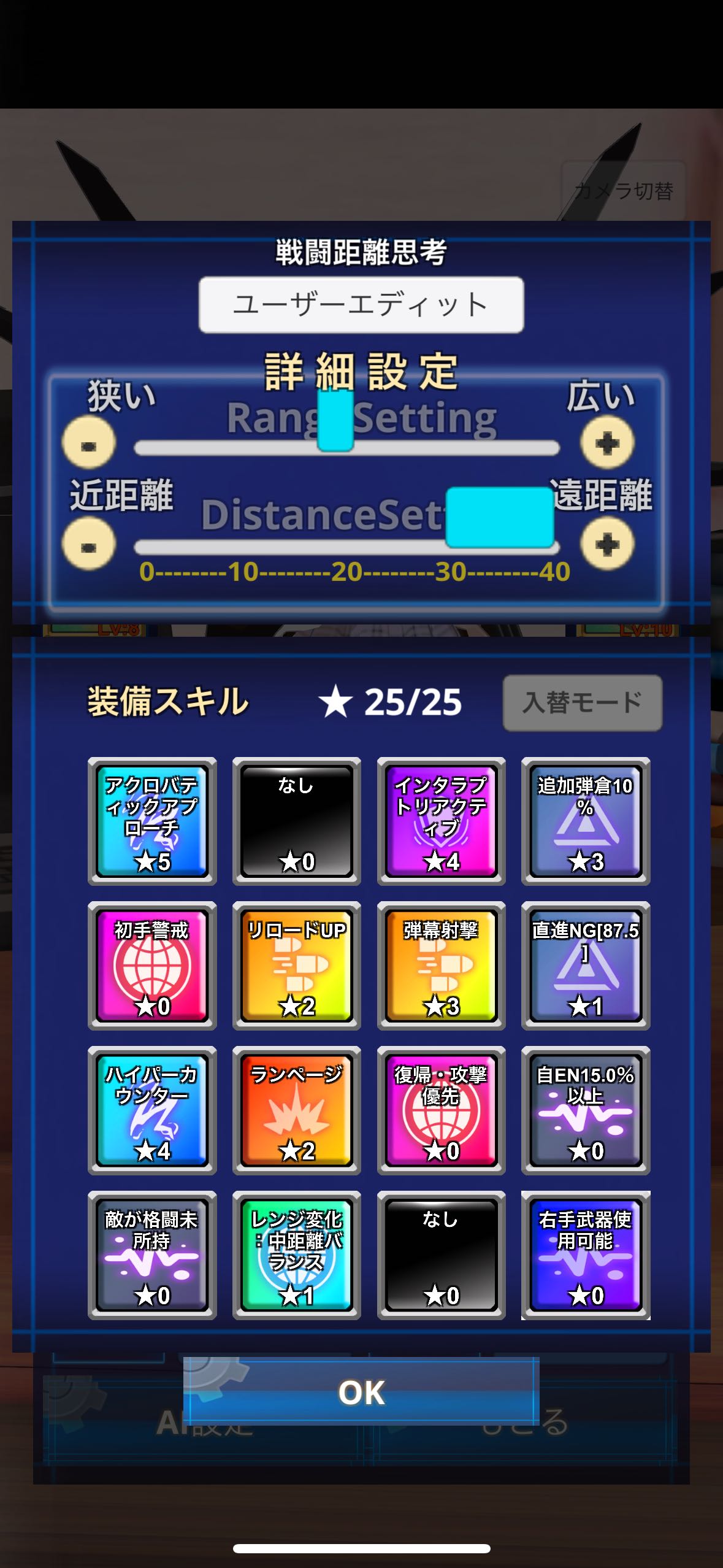Decrease range width with 狭い minus button
This screenshot has height=1568, width=723.
coord(89,443)
